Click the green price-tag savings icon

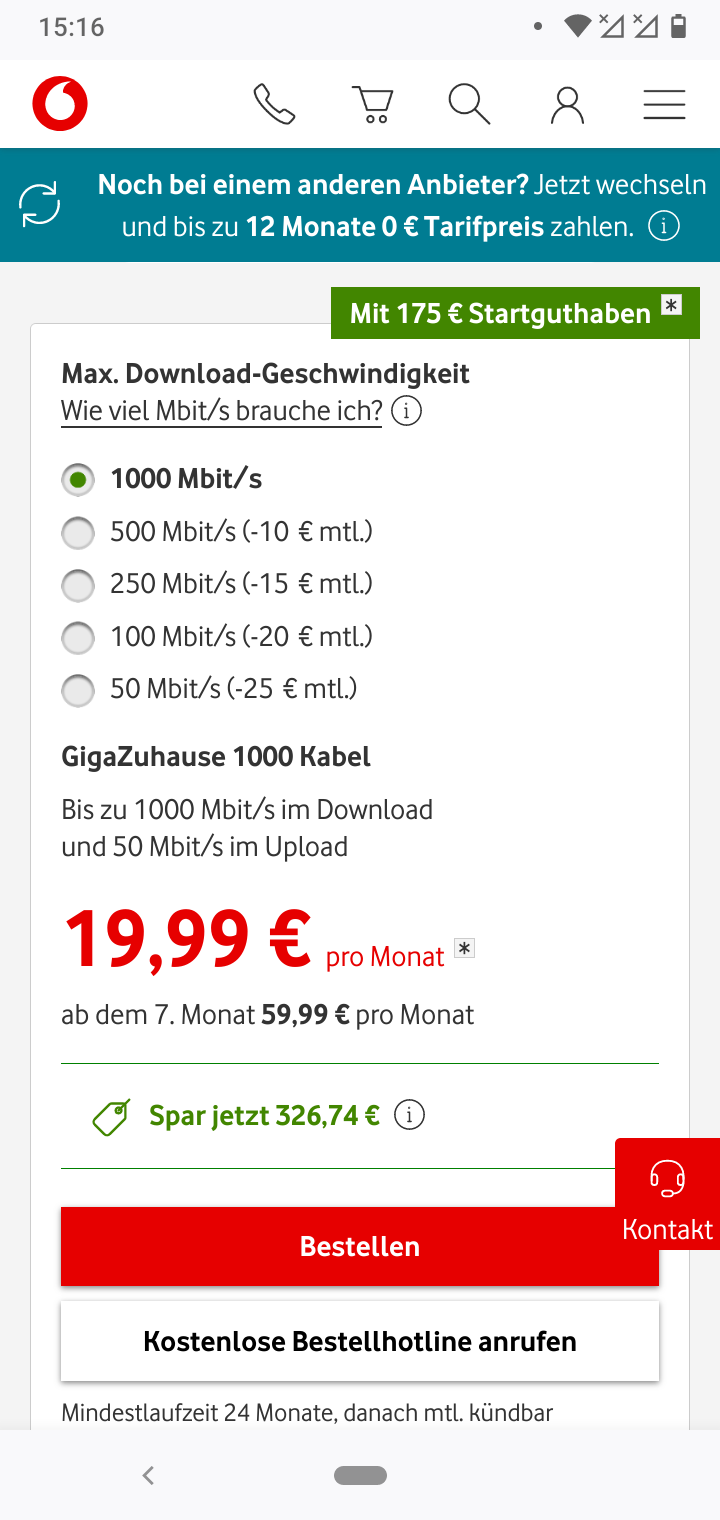pyautogui.click(x=109, y=1117)
